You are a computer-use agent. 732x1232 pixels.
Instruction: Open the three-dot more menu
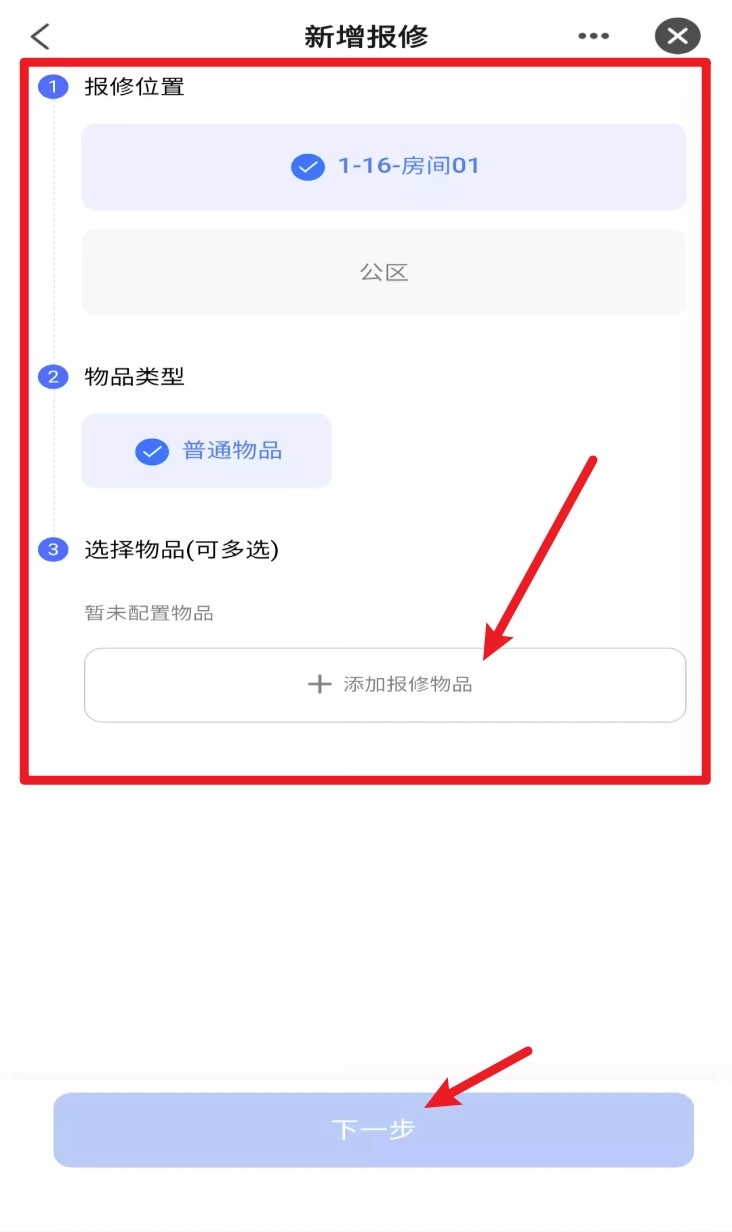pyautogui.click(x=593, y=36)
